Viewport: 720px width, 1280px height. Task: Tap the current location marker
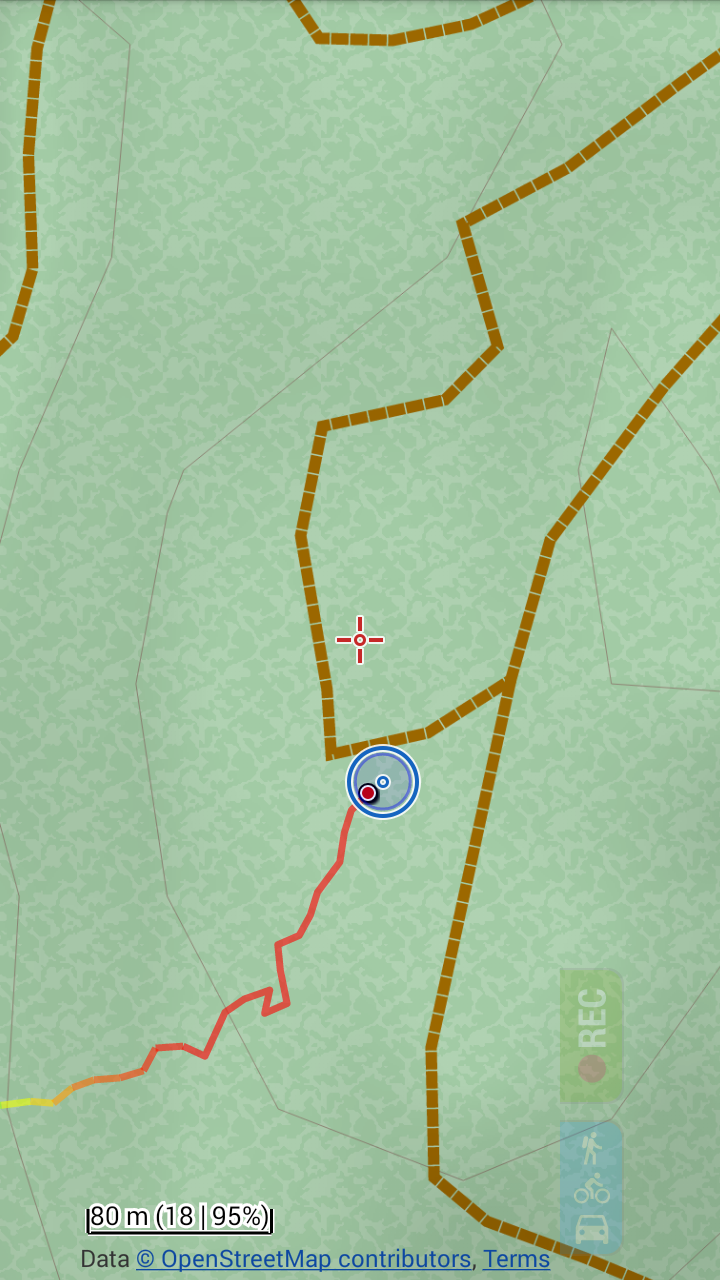383,782
